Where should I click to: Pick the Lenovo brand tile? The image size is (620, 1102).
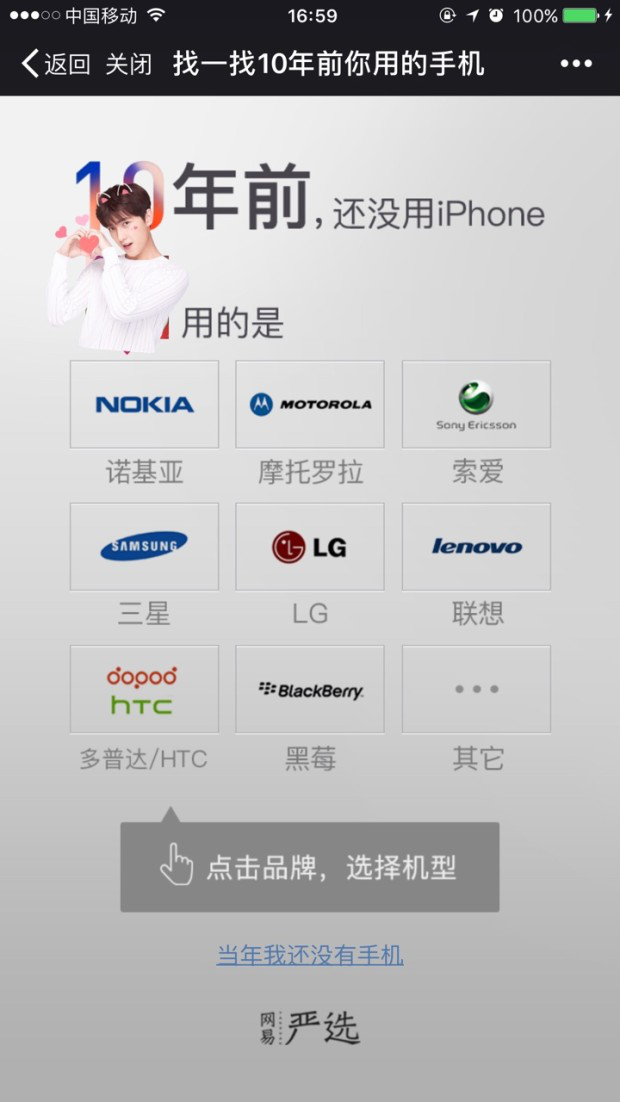[x=476, y=546]
